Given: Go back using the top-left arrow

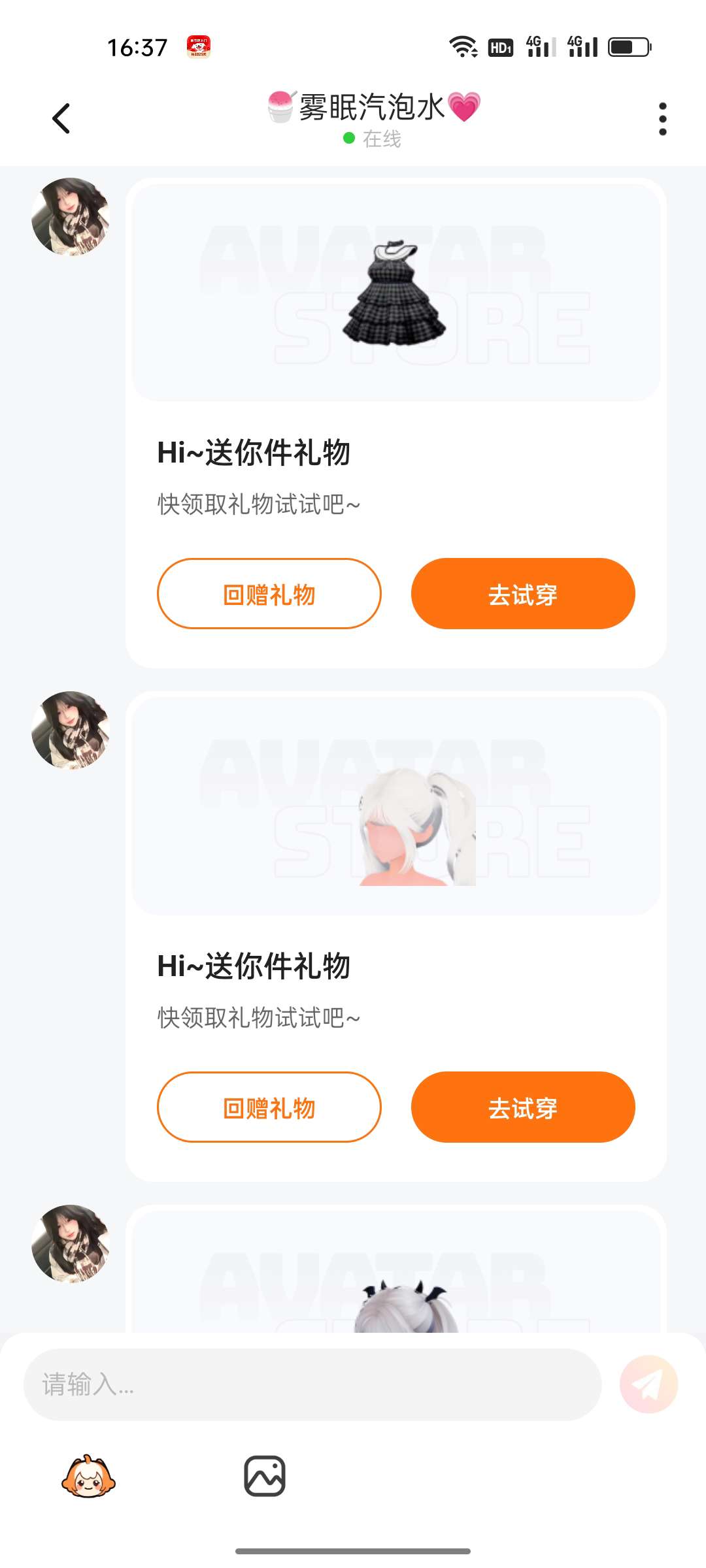Looking at the screenshot, I should pos(61,119).
